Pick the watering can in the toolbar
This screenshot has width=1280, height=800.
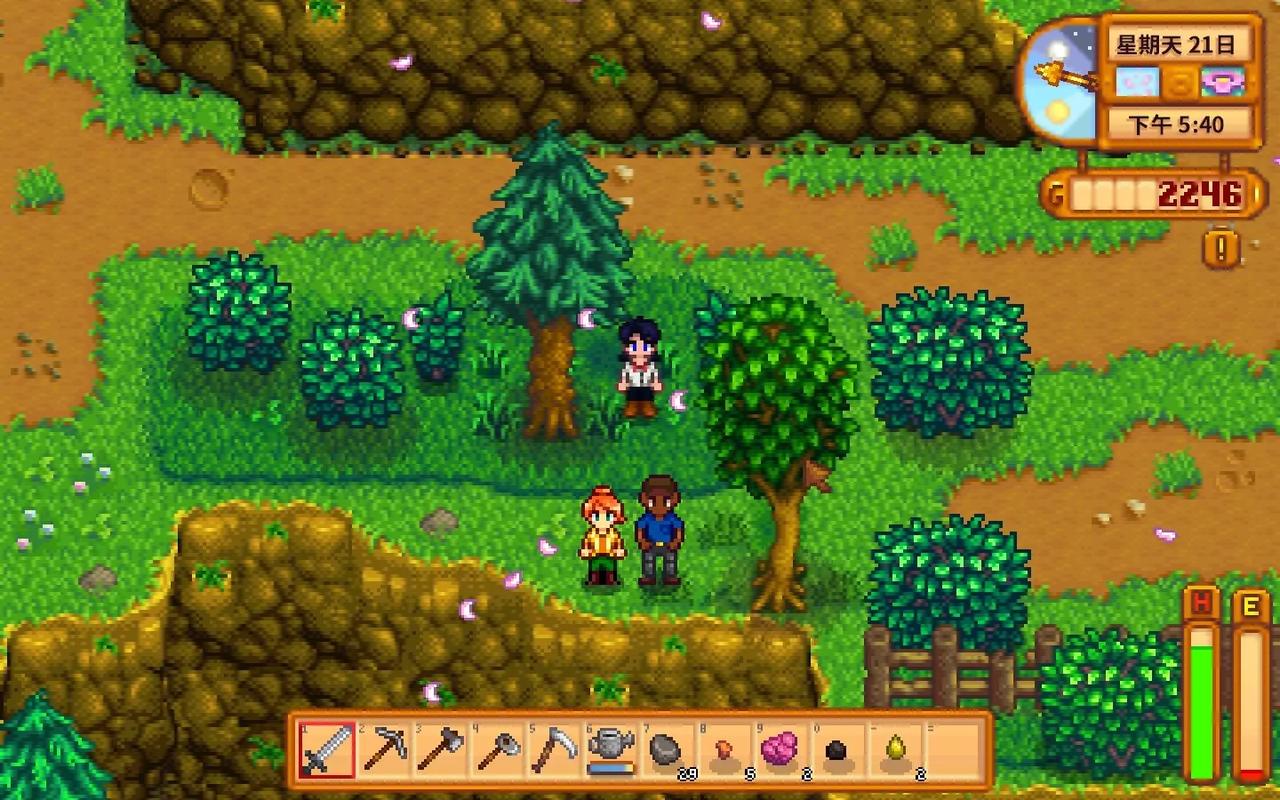click(x=612, y=748)
